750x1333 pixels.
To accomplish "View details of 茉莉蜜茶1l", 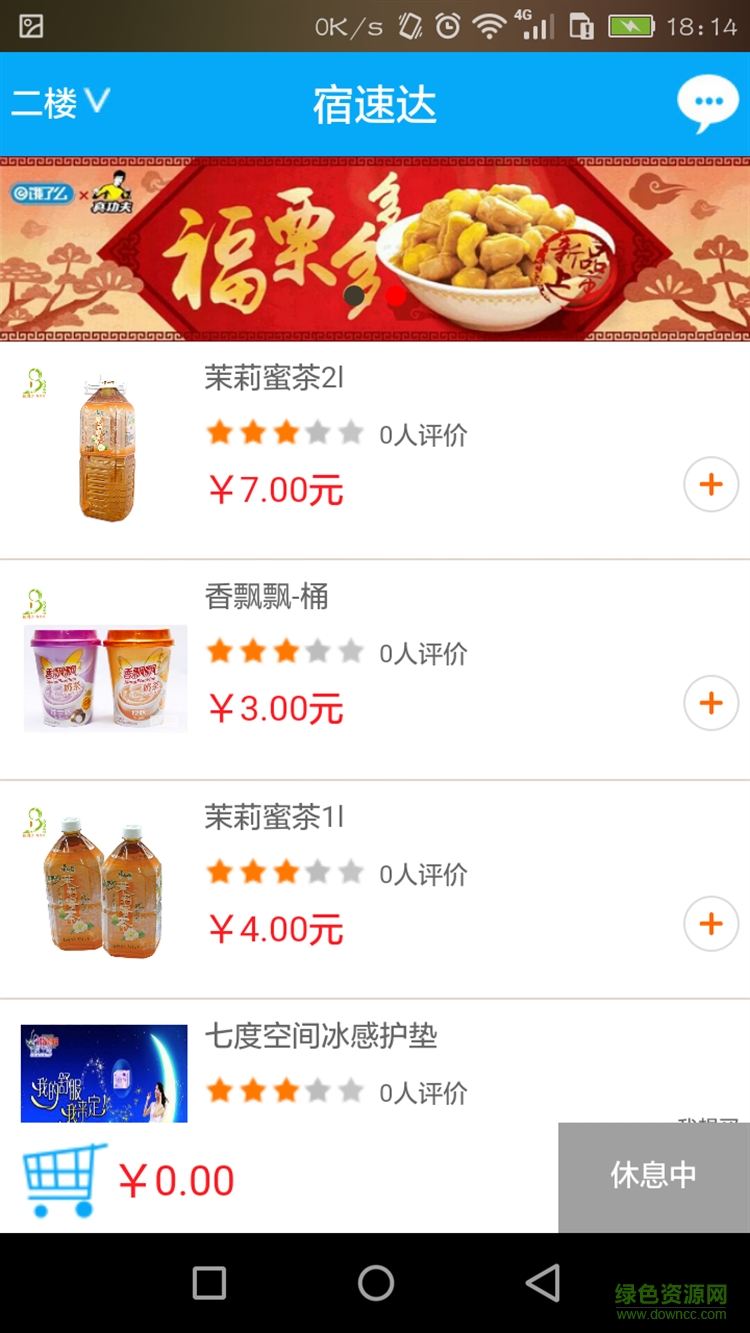I will coord(274,817).
